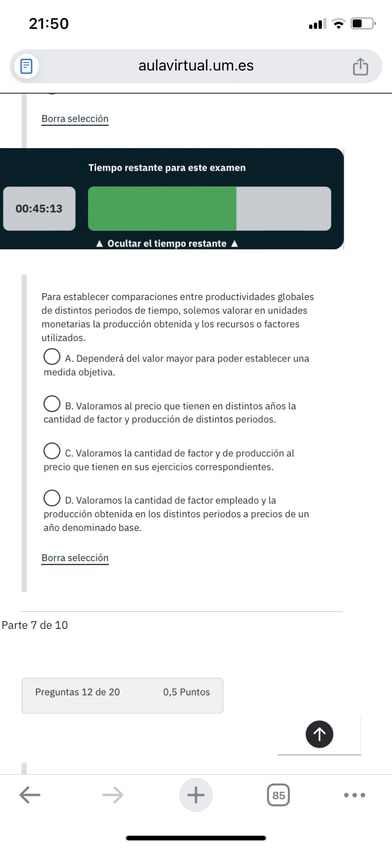Pick answer C about ejercicios correspondientes

click(51, 451)
